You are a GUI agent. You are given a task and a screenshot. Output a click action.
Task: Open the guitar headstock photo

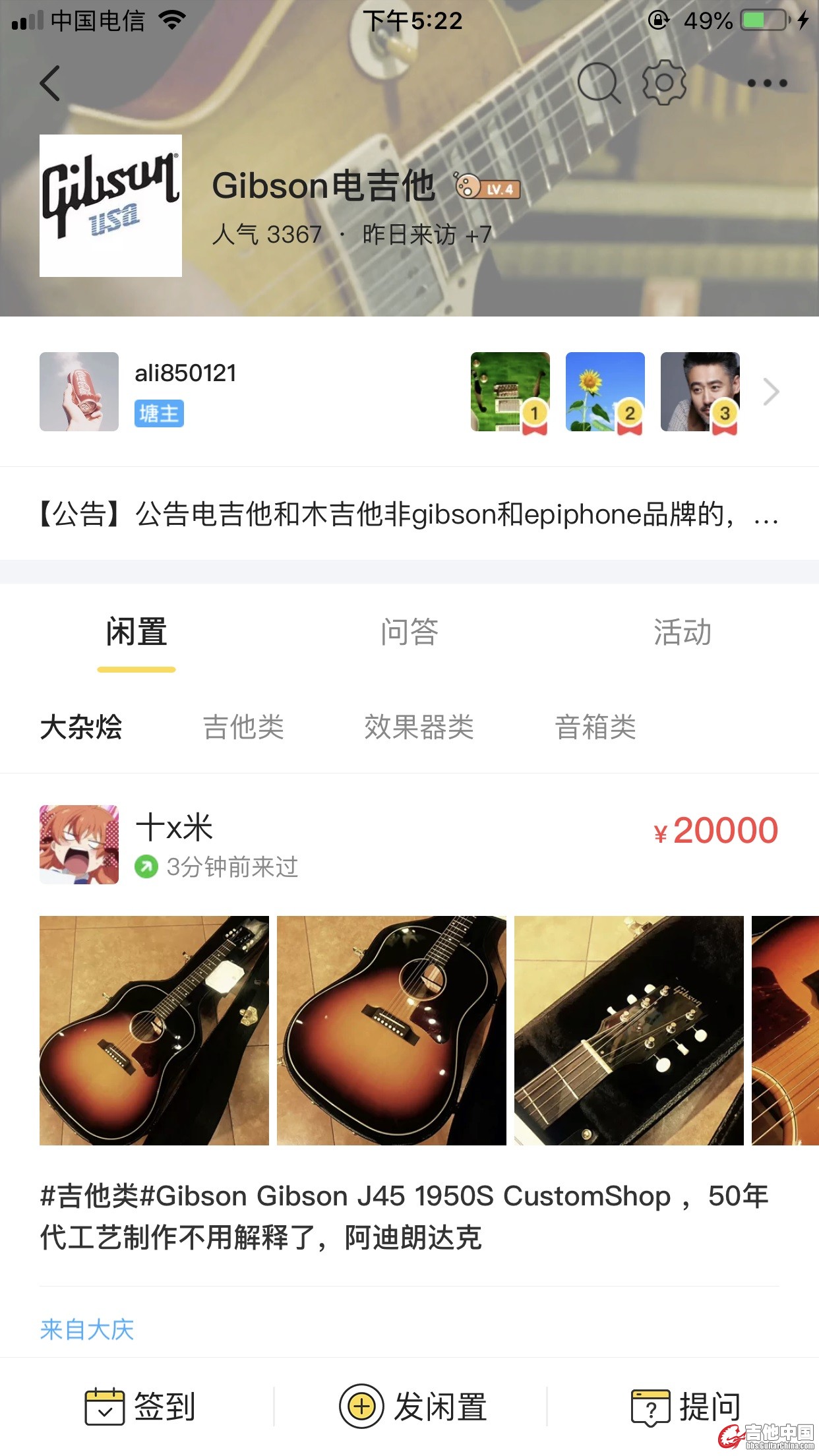click(628, 1030)
